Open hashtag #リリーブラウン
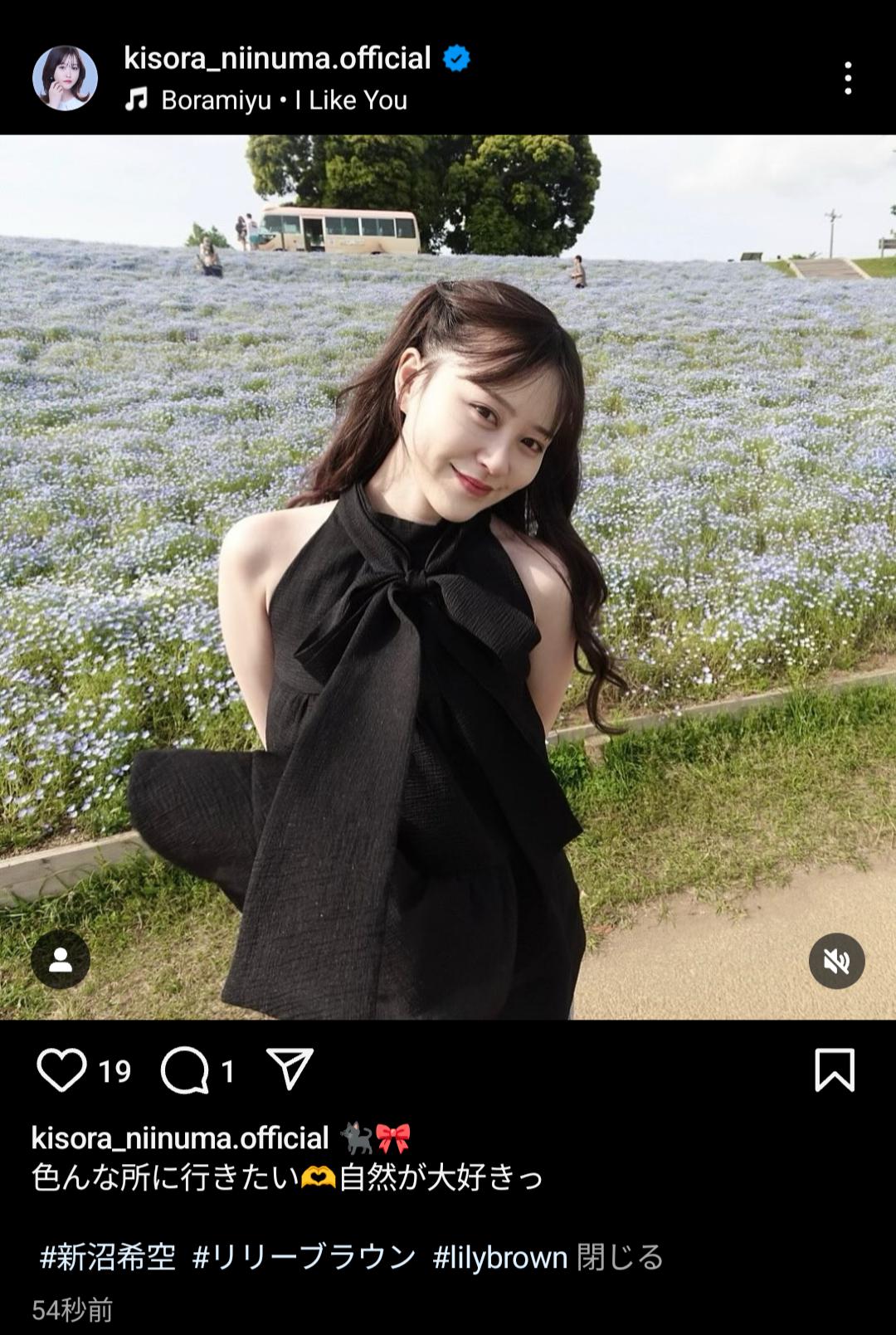896x1335 pixels. (x=304, y=1257)
